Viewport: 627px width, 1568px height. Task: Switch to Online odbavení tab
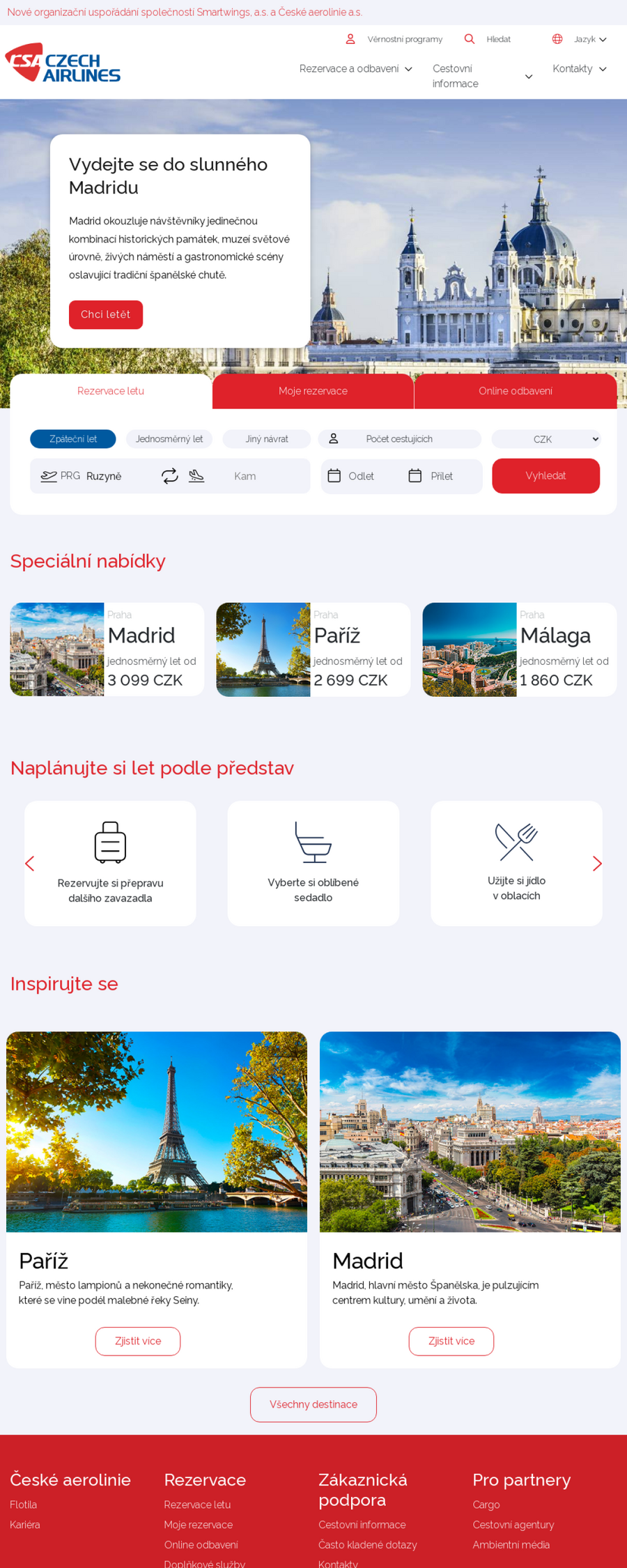point(515,392)
